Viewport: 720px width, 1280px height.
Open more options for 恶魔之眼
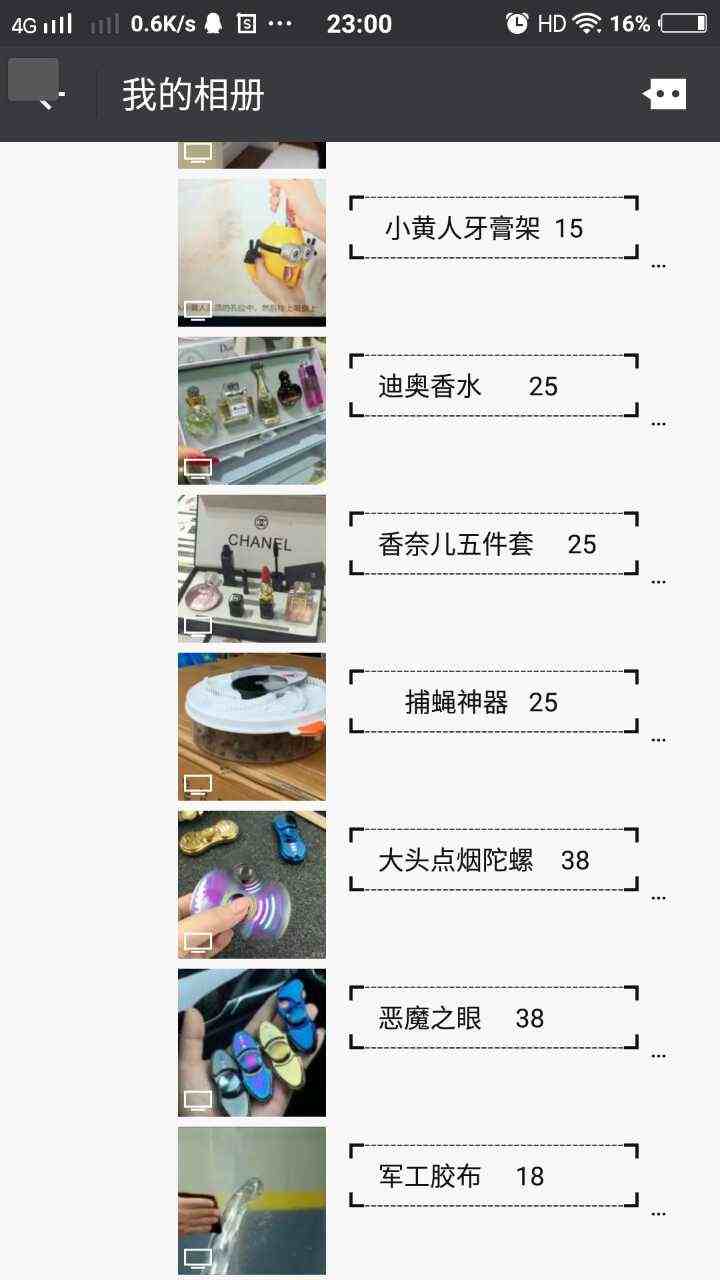coord(658,1056)
